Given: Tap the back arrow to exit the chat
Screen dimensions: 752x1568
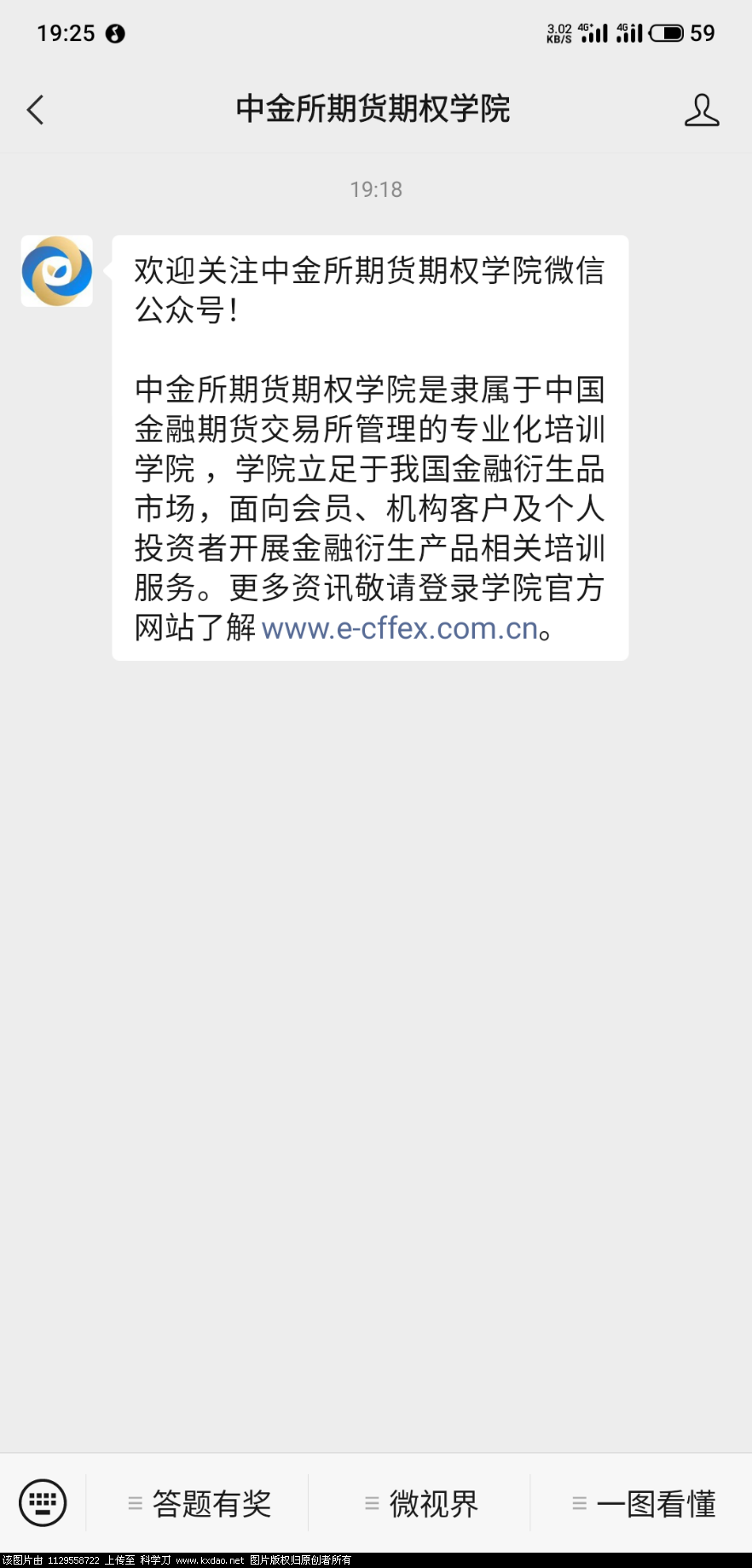Looking at the screenshot, I should point(34,110).
